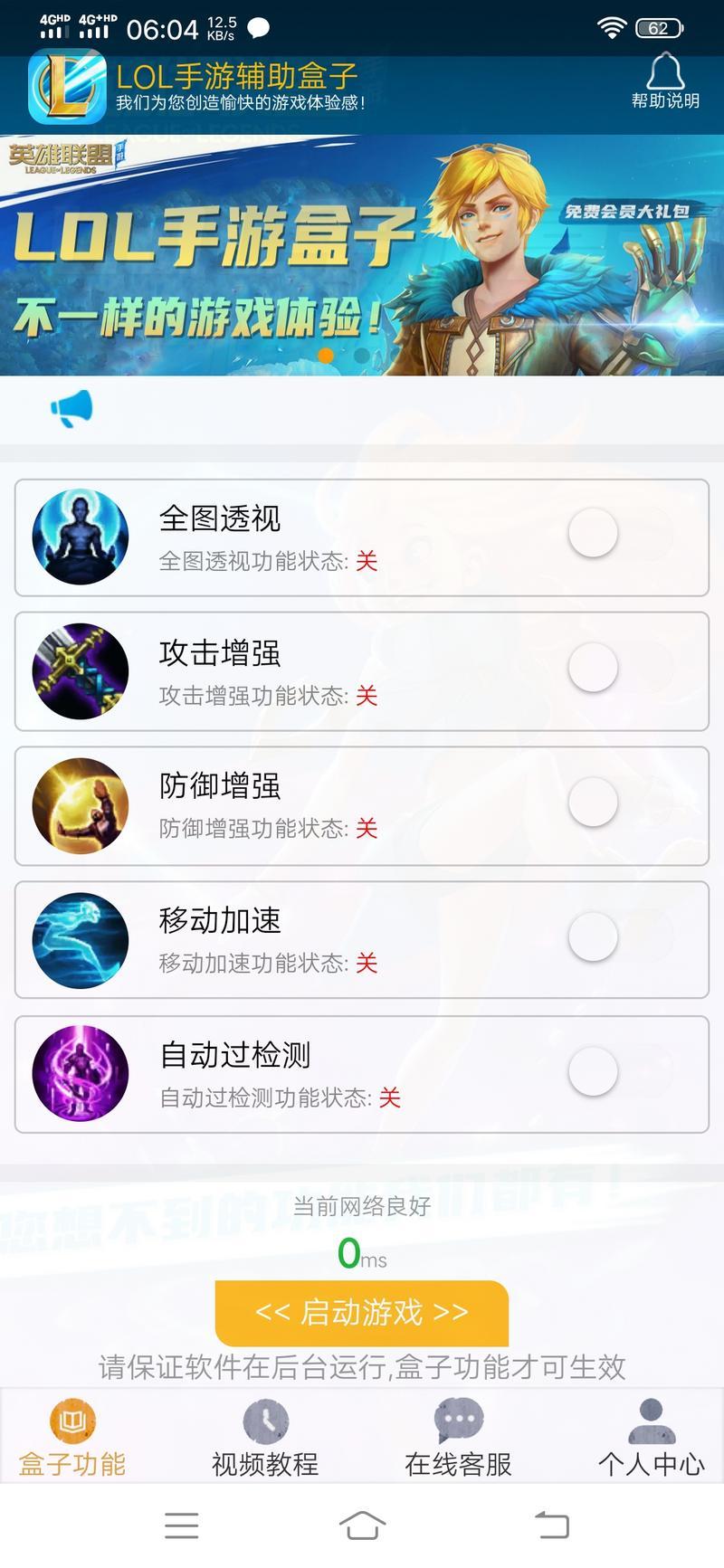Image resolution: width=724 pixels, height=1568 pixels.
Task: Toggle the 防御增强 switch
Action: (618, 803)
